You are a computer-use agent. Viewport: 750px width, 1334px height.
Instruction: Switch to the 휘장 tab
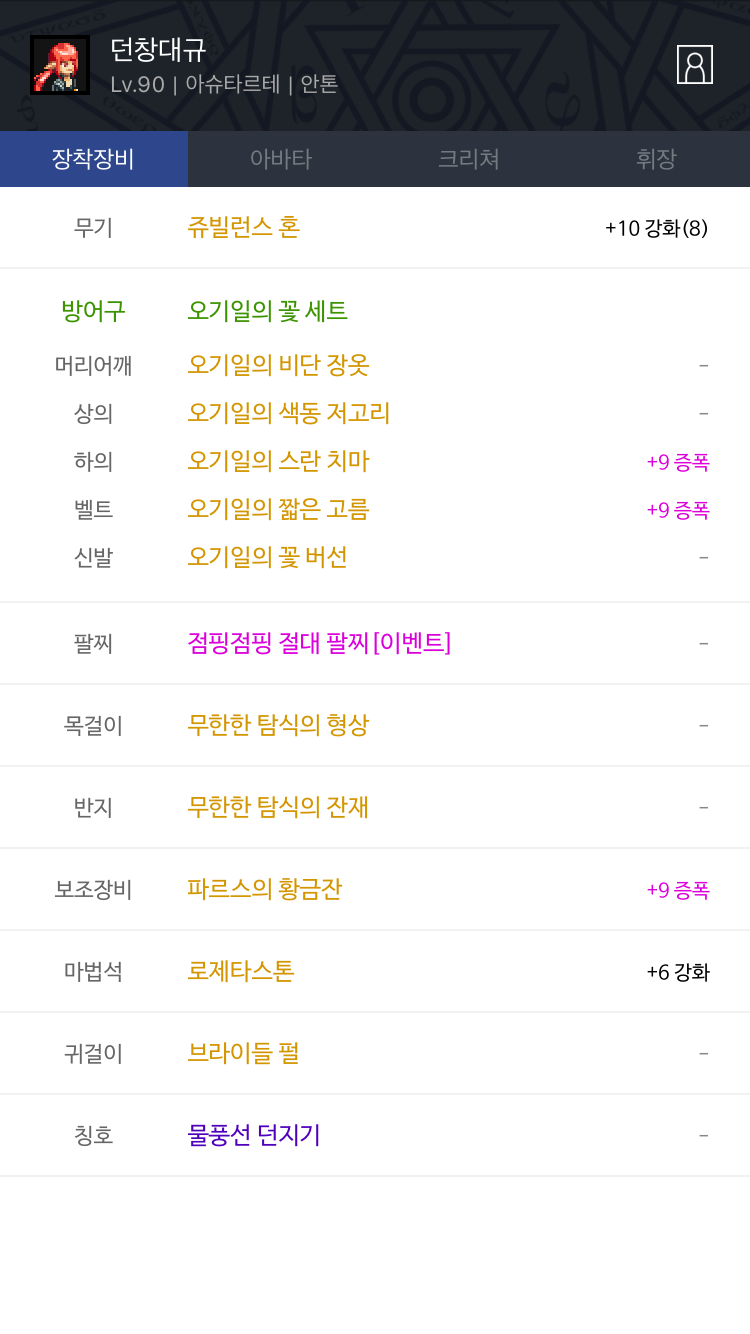coord(656,159)
